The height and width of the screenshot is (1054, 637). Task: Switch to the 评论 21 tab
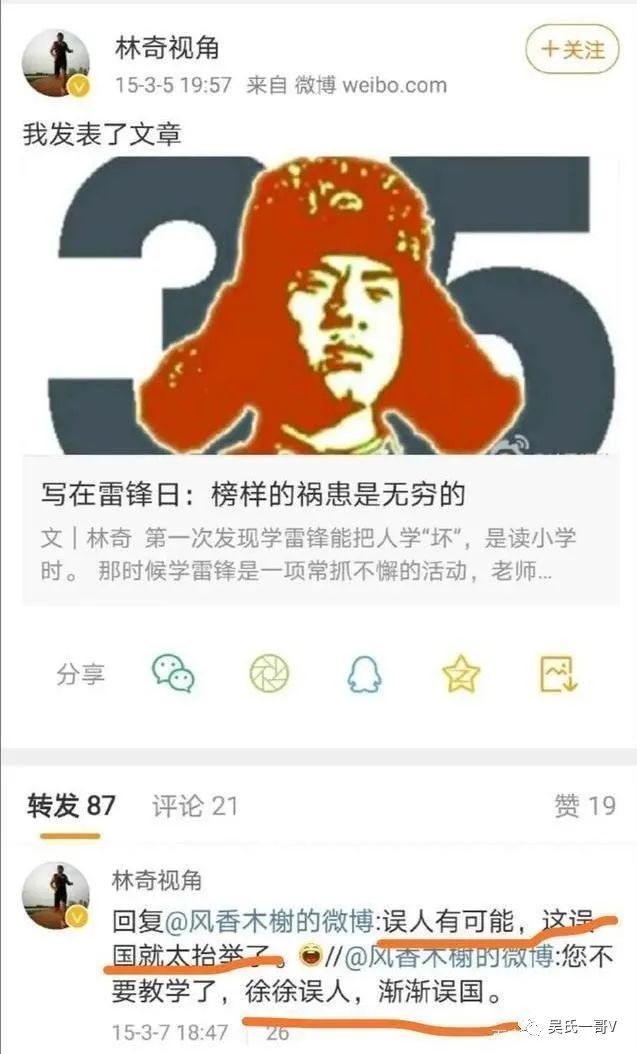pos(195,806)
